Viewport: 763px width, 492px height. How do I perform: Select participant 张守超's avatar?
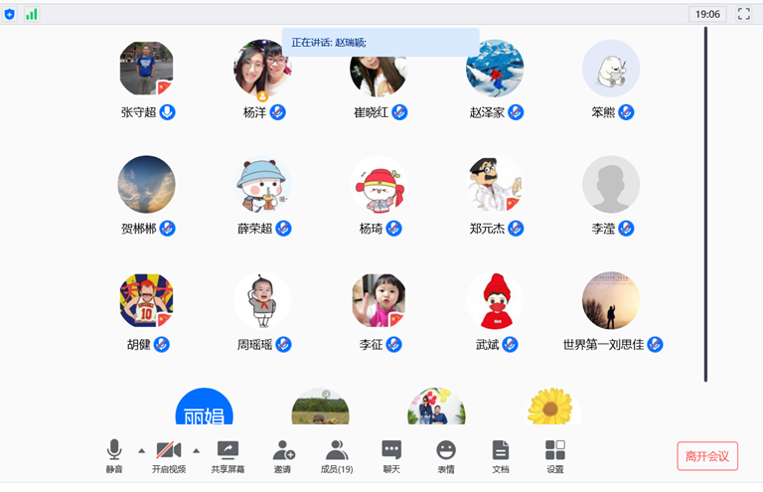[x=147, y=68]
